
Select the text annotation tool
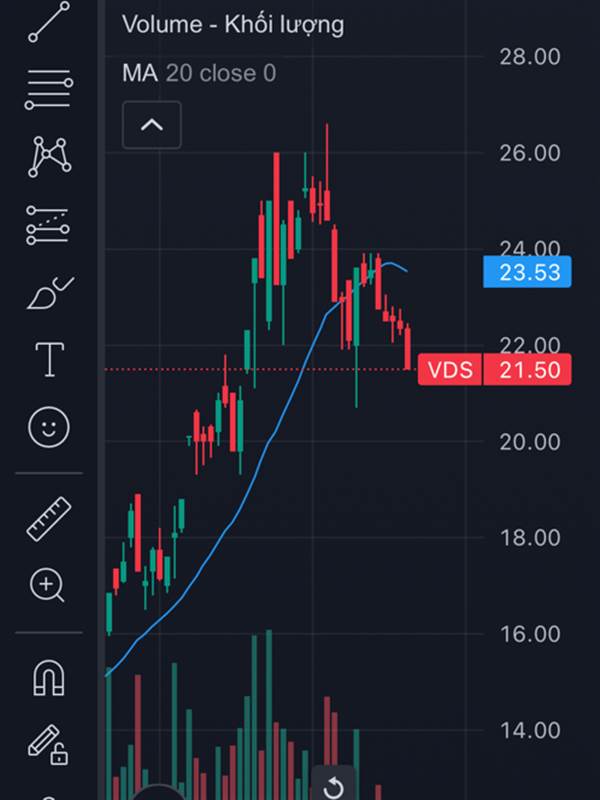48,360
